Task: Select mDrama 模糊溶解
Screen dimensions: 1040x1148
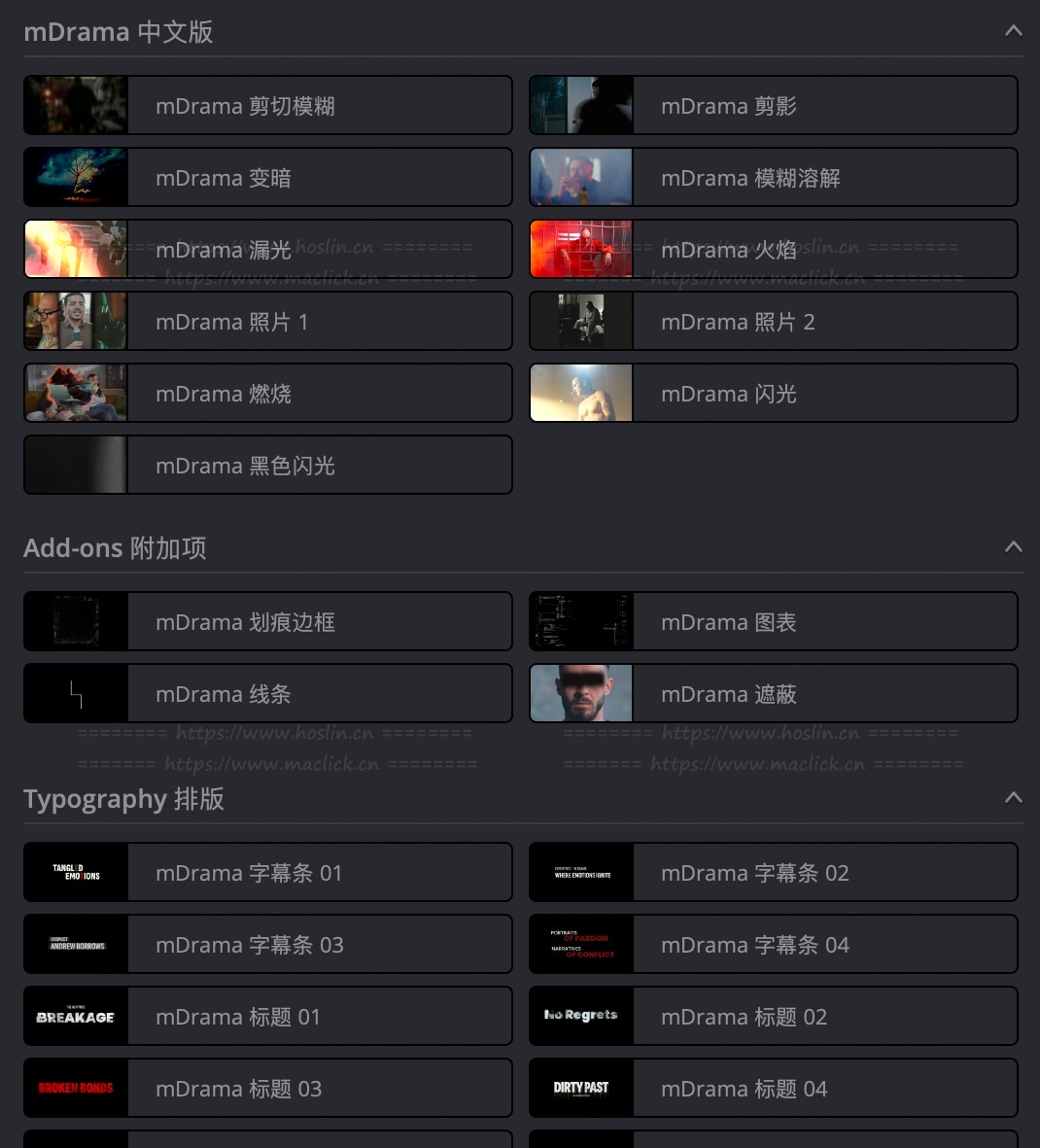Action: point(774,178)
